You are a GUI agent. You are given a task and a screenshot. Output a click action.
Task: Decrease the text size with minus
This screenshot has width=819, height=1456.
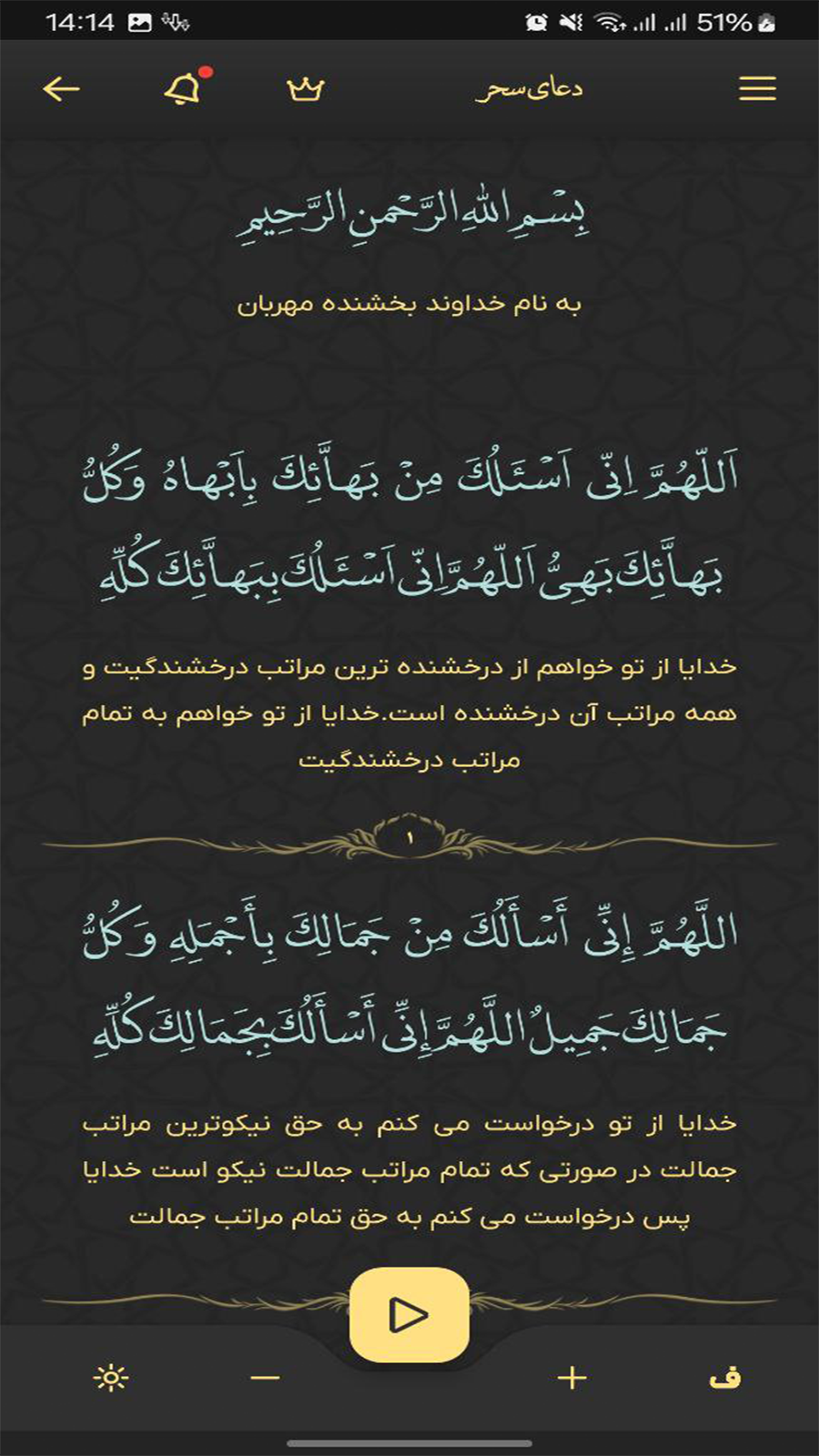point(265,1378)
